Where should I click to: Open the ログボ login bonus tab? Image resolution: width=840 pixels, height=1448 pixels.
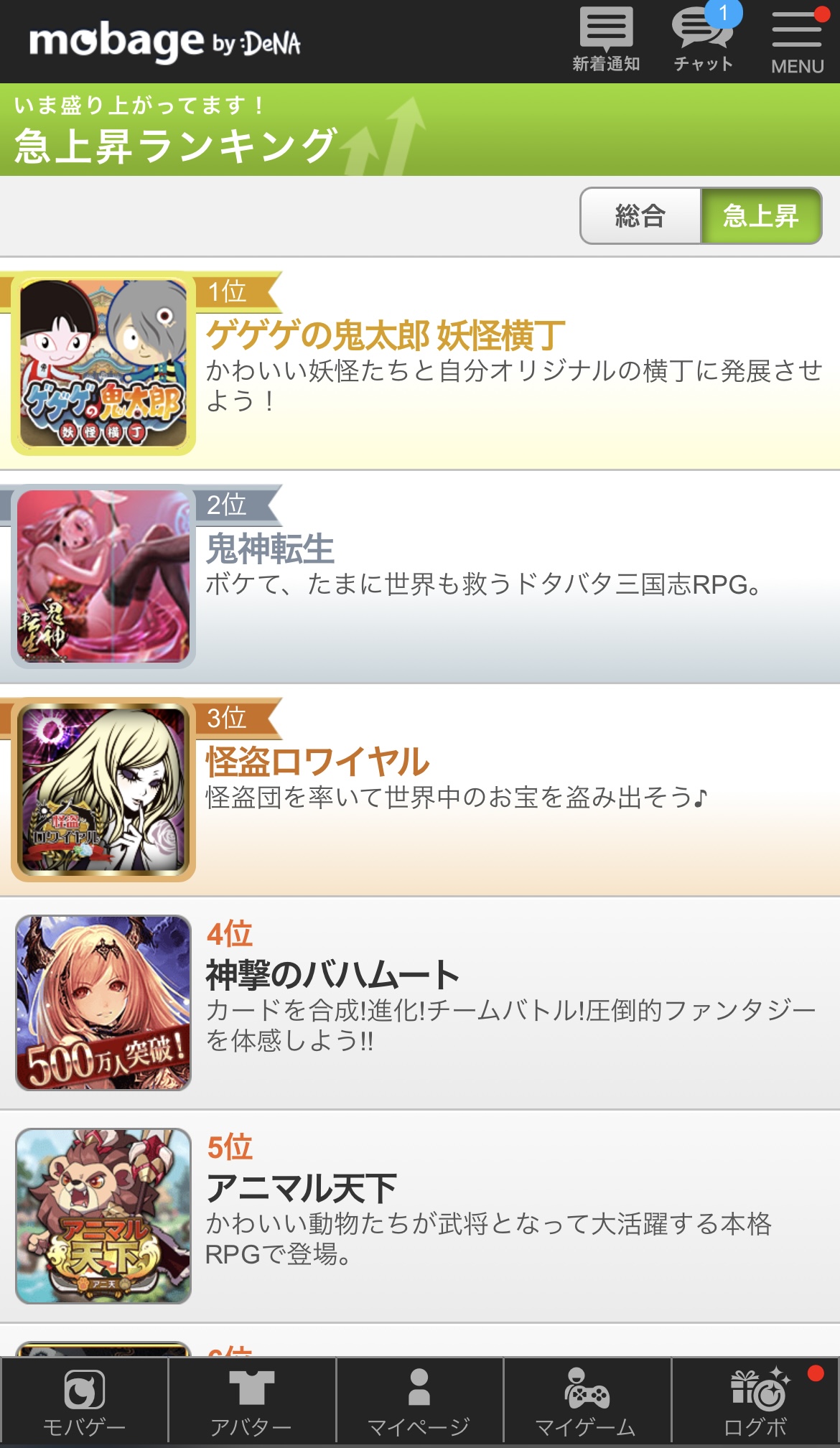tap(755, 1401)
